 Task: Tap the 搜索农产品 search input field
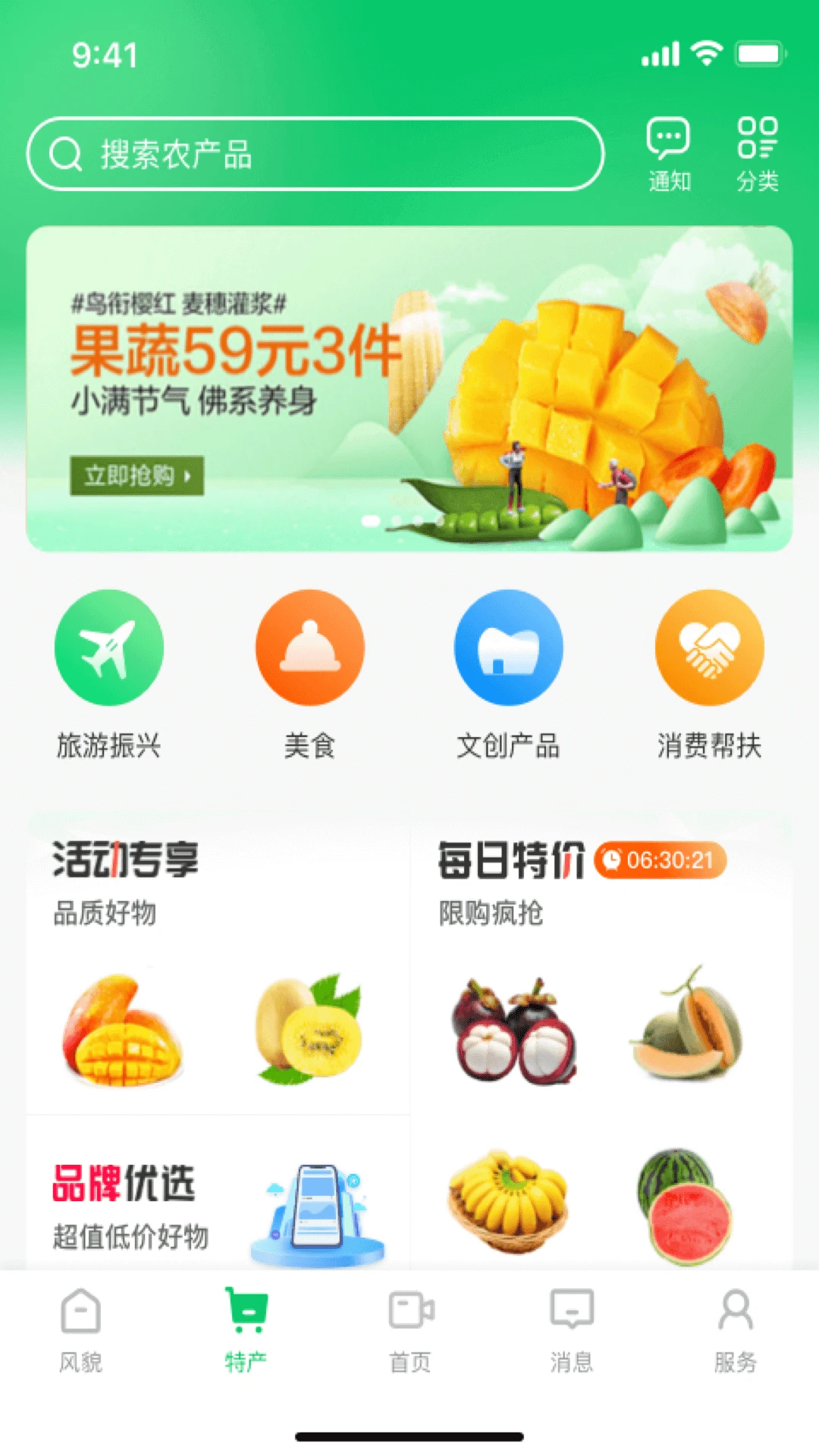(318, 154)
